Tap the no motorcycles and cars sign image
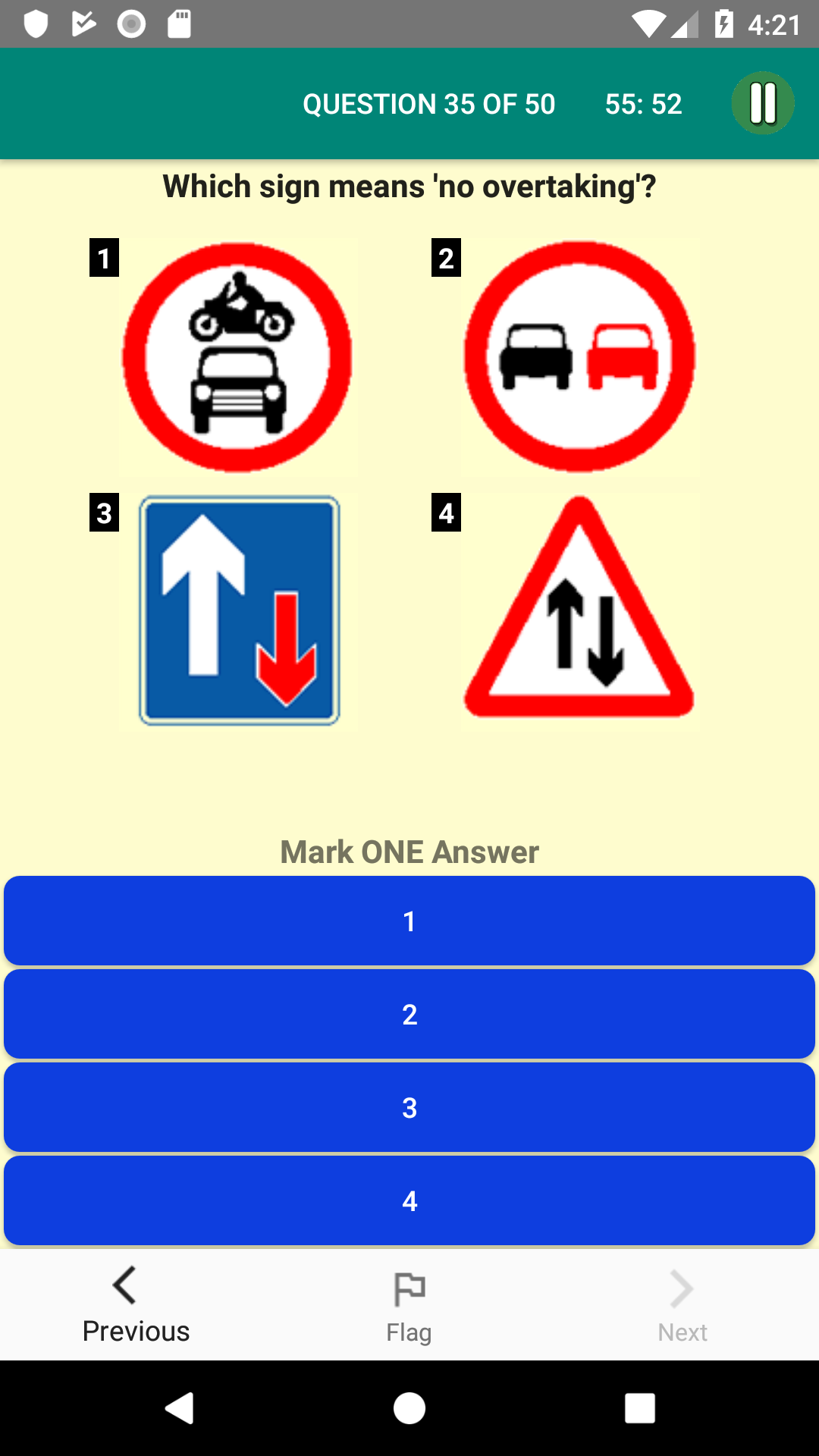The width and height of the screenshot is (819, 1456). coord(237,356)
